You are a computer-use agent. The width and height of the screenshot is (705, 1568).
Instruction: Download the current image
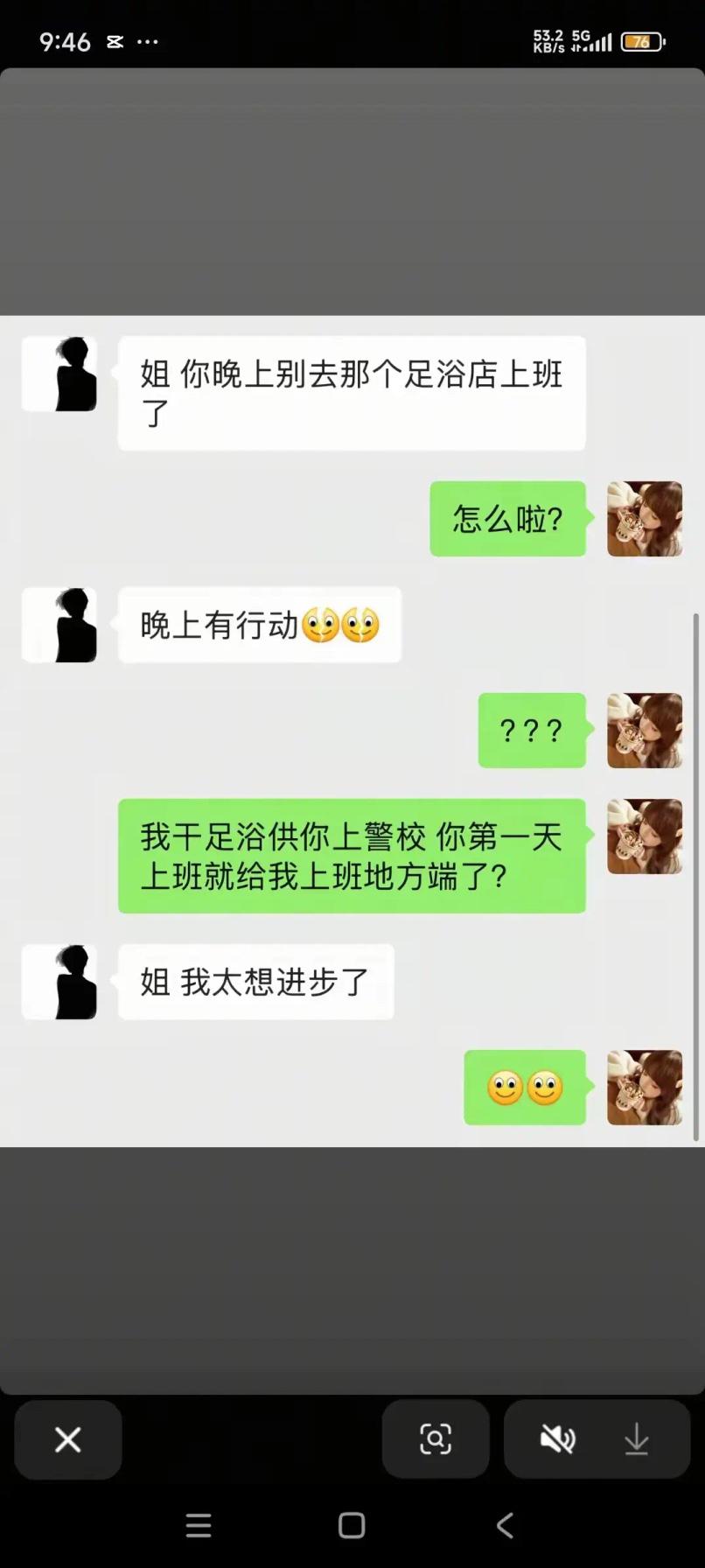(636, 1438)
